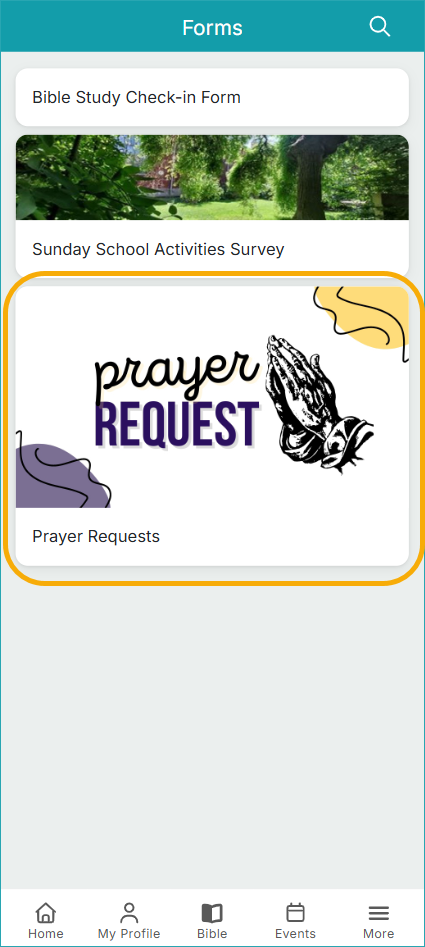Open the Events tab

point(295,920)
